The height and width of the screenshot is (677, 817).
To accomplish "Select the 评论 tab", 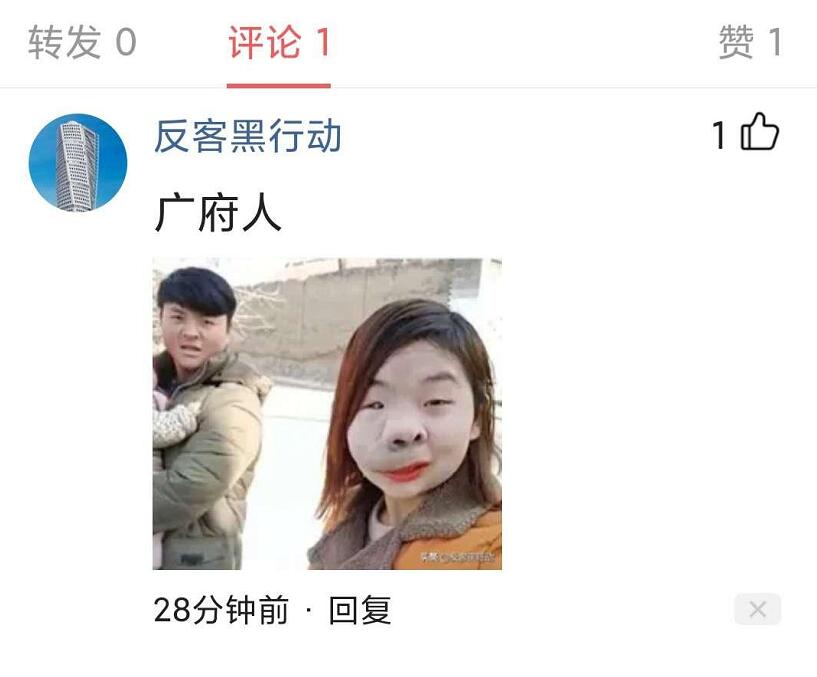I will [279, 43].
